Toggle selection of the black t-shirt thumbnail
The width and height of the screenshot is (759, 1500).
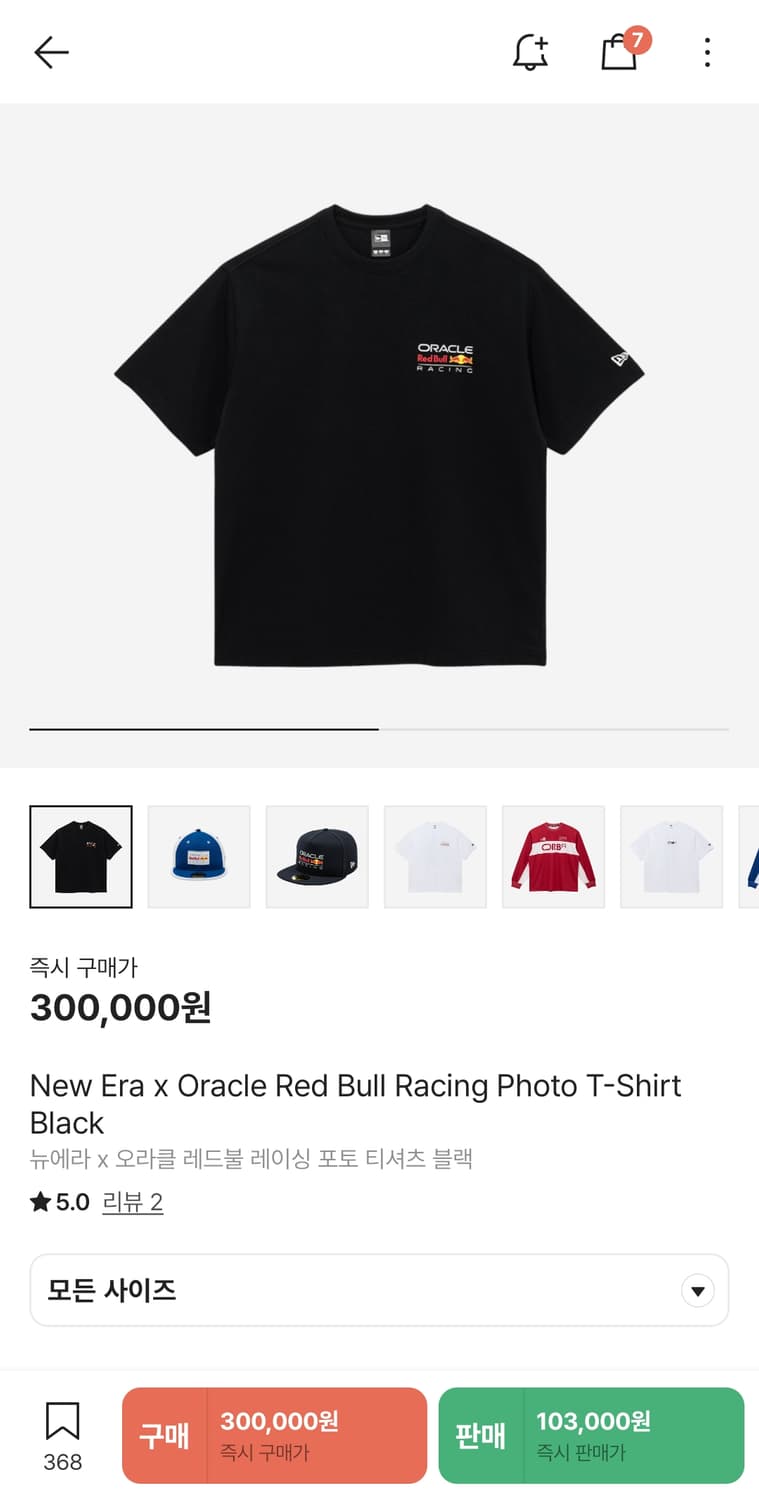[80, 857]
